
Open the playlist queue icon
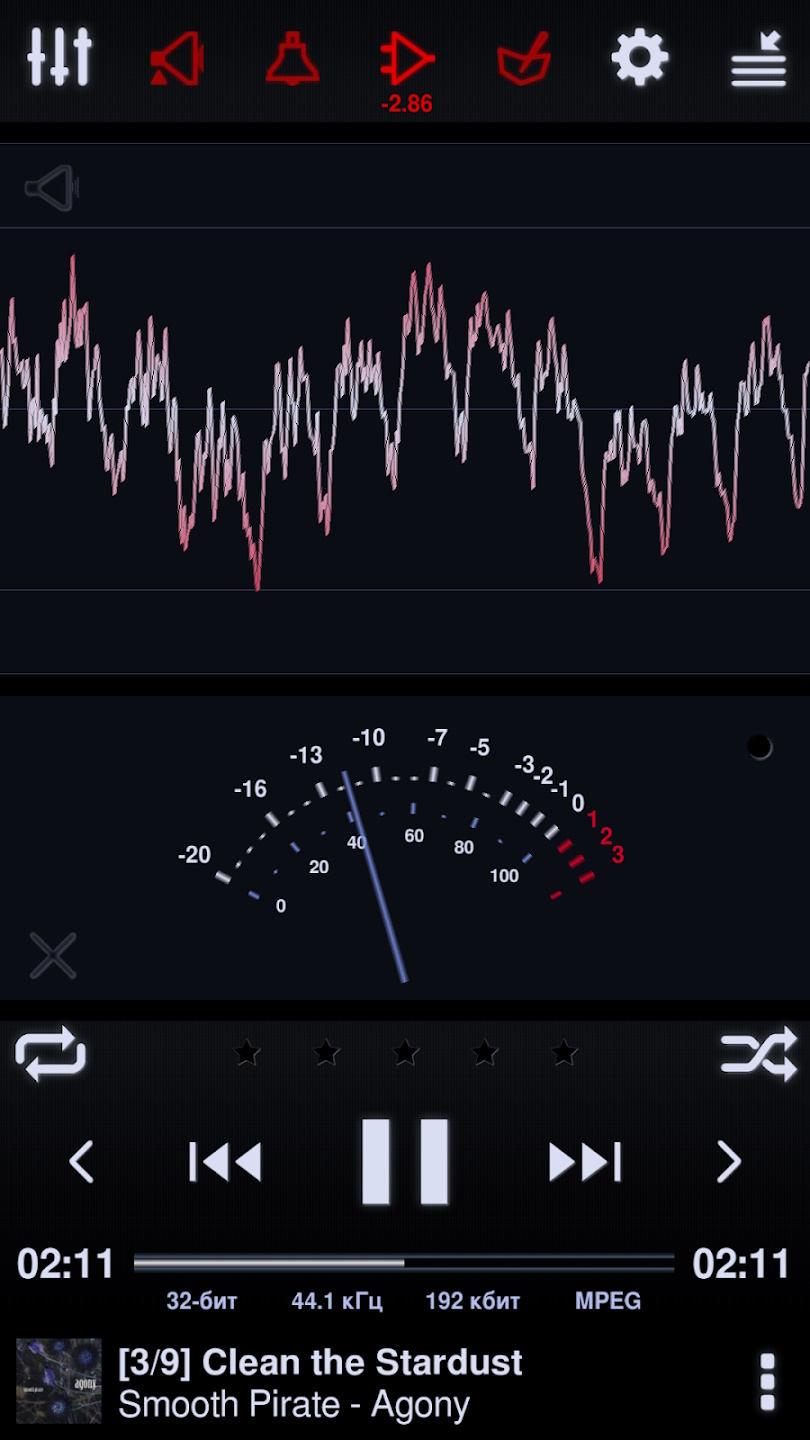pos(758,59)
